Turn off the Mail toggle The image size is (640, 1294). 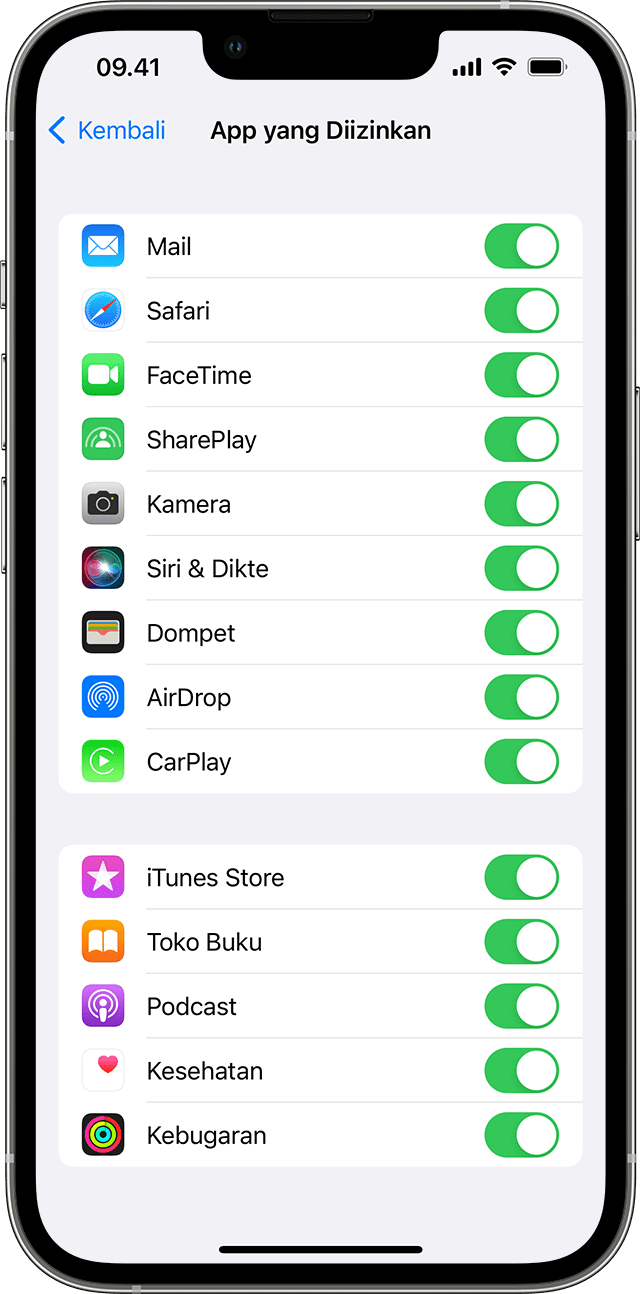(x=521, y=247)
